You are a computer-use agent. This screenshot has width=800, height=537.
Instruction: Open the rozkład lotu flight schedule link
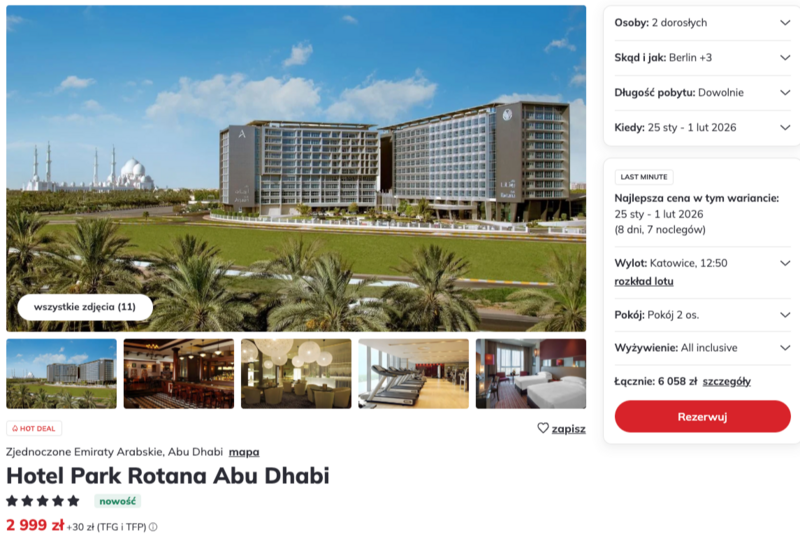(644, 281)
